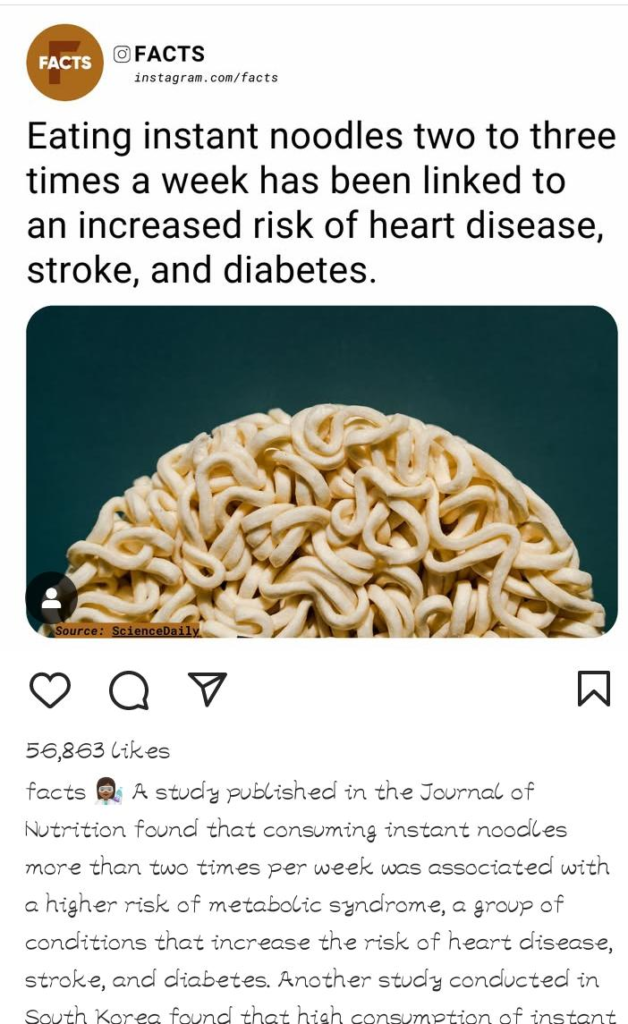Bookmark this post to saved
Screen dimensions: 628x1024
(x=593, y=688)
